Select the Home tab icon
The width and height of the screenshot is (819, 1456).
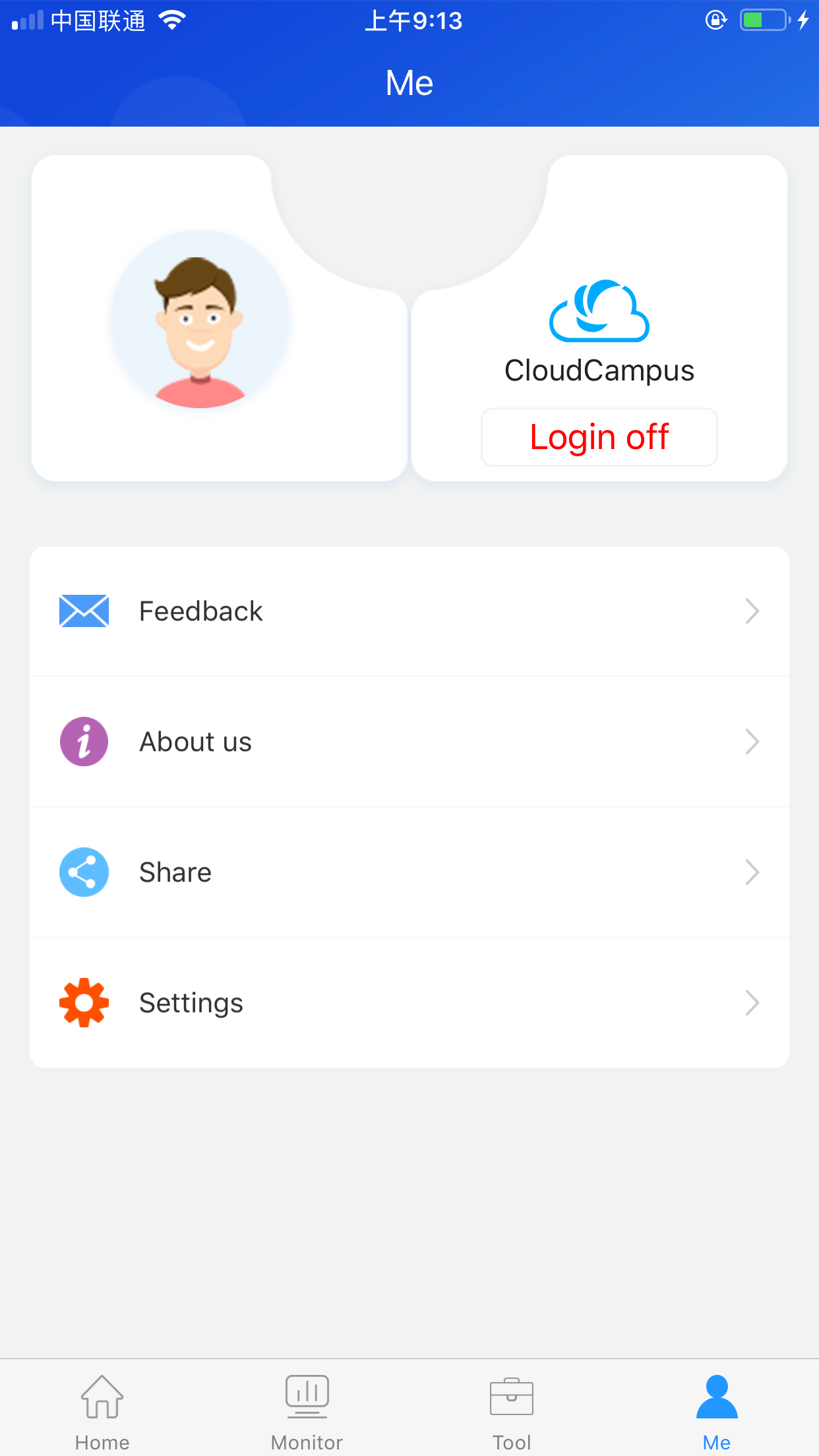(x=102, y=1395)
